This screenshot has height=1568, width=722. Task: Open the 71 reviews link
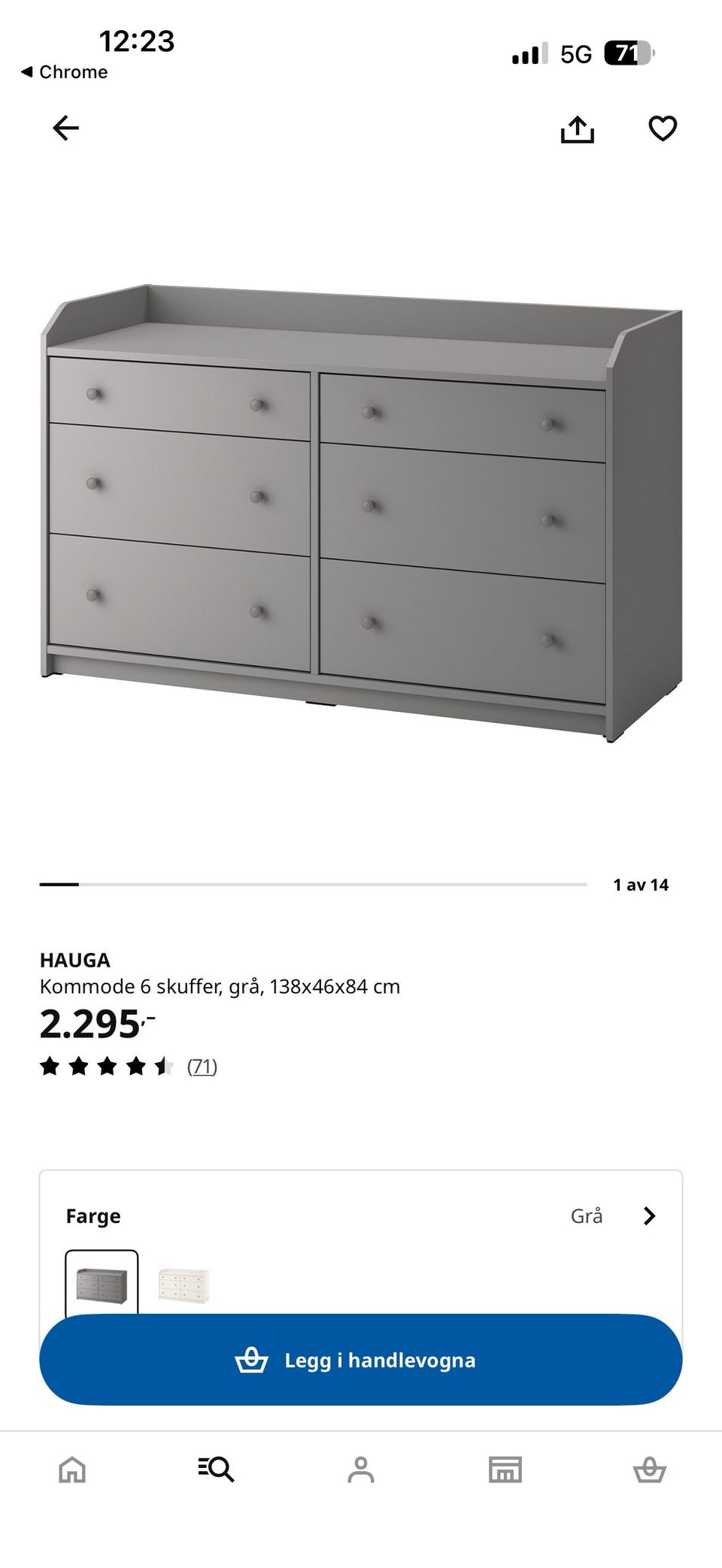(202, 1066)
